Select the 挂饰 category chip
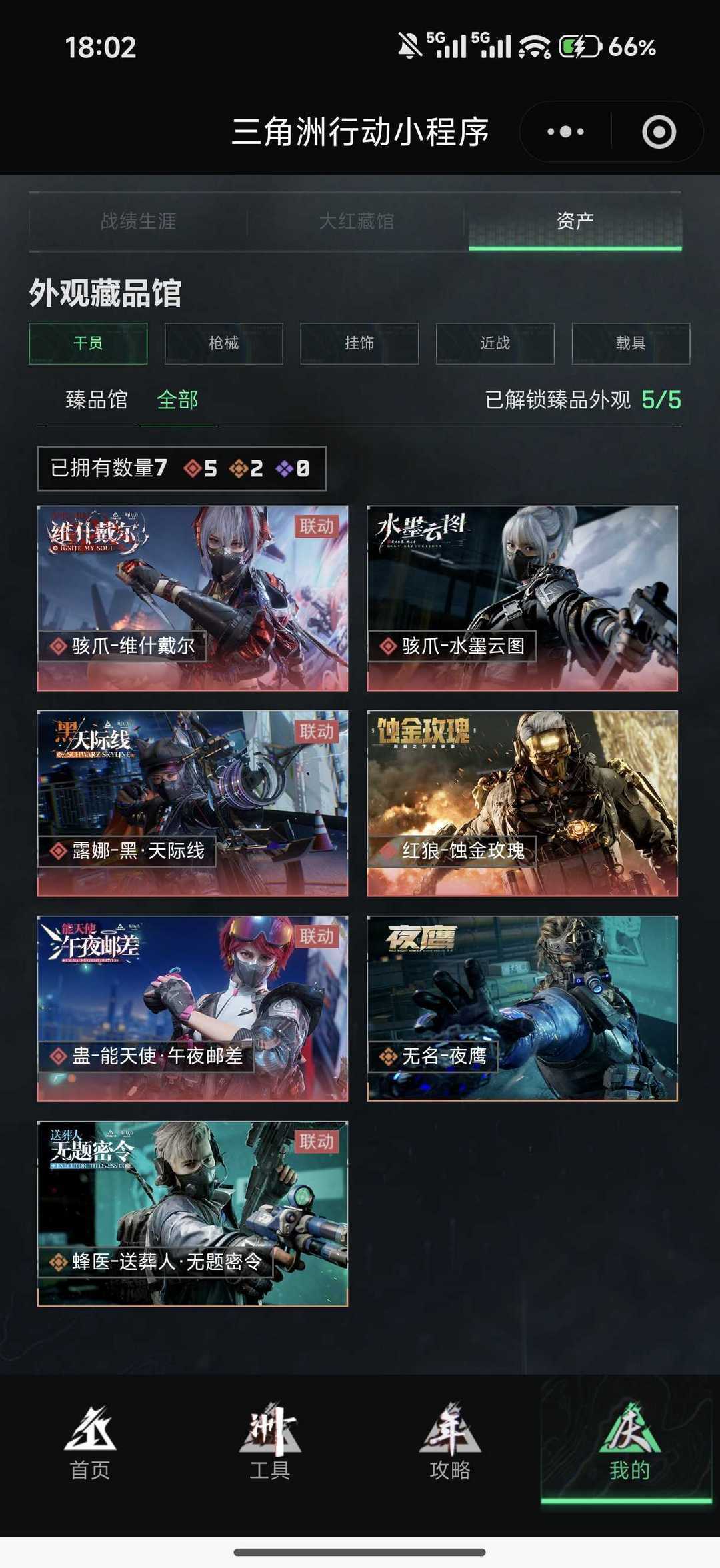This screenshot has width=720, height=1568. pyautogui.click(x=359, y=343)
